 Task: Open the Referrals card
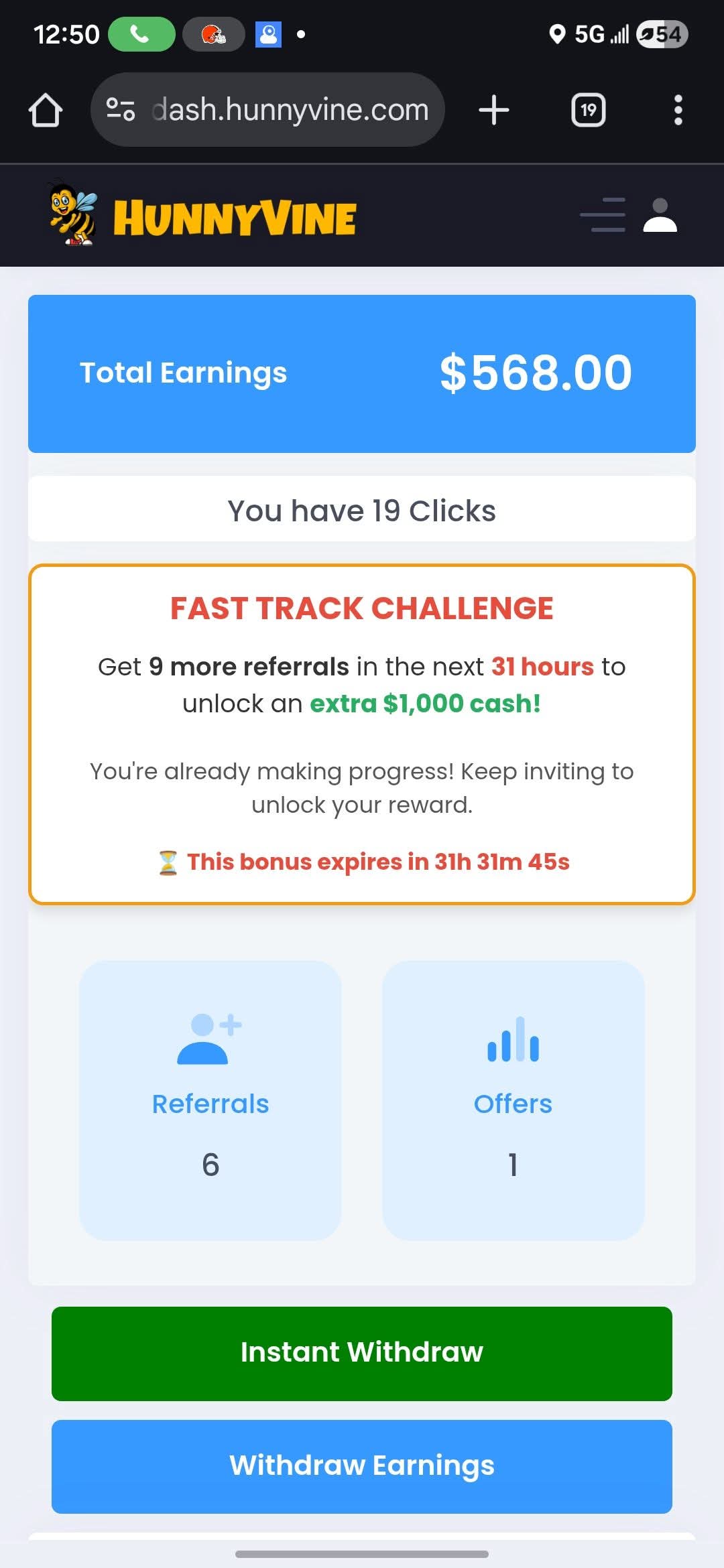[x=210, y=1100]
